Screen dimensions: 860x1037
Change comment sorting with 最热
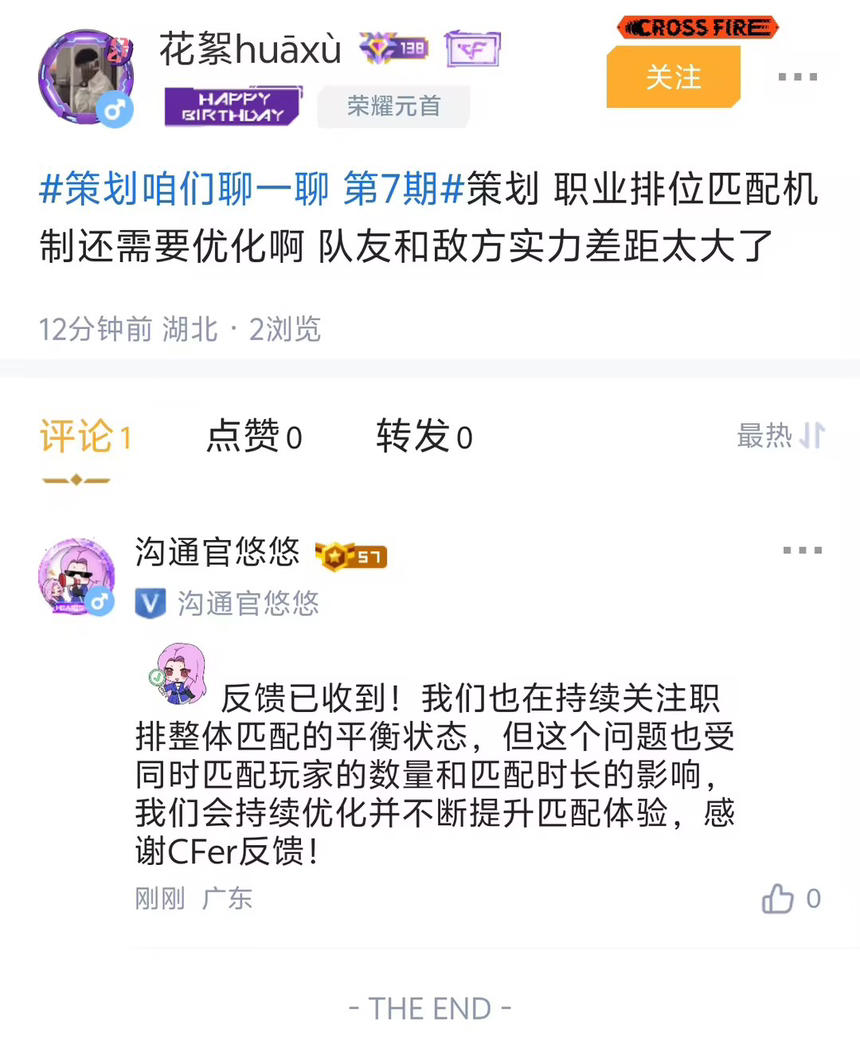point(780,435)
